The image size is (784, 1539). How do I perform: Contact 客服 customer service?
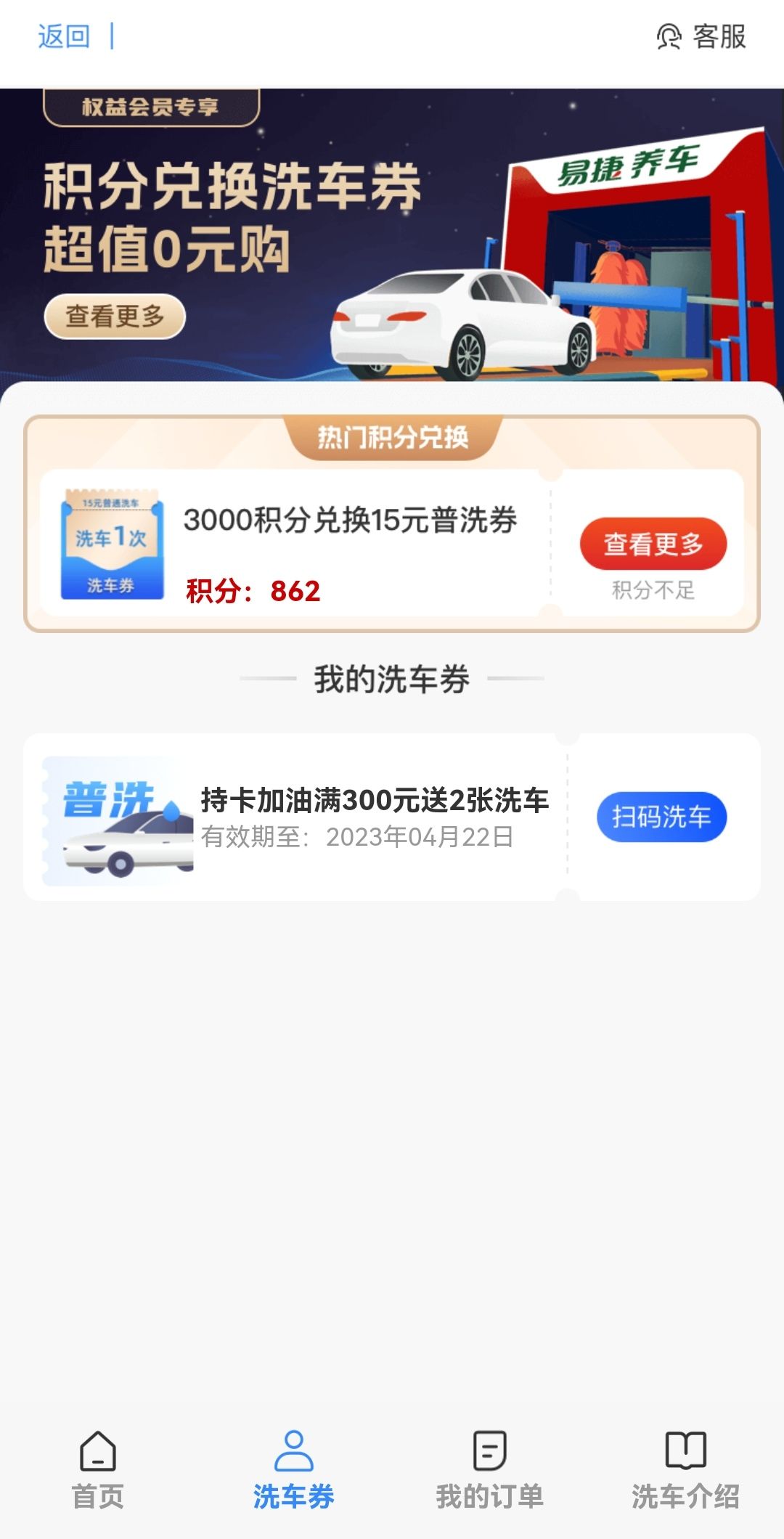click(701, 36)
